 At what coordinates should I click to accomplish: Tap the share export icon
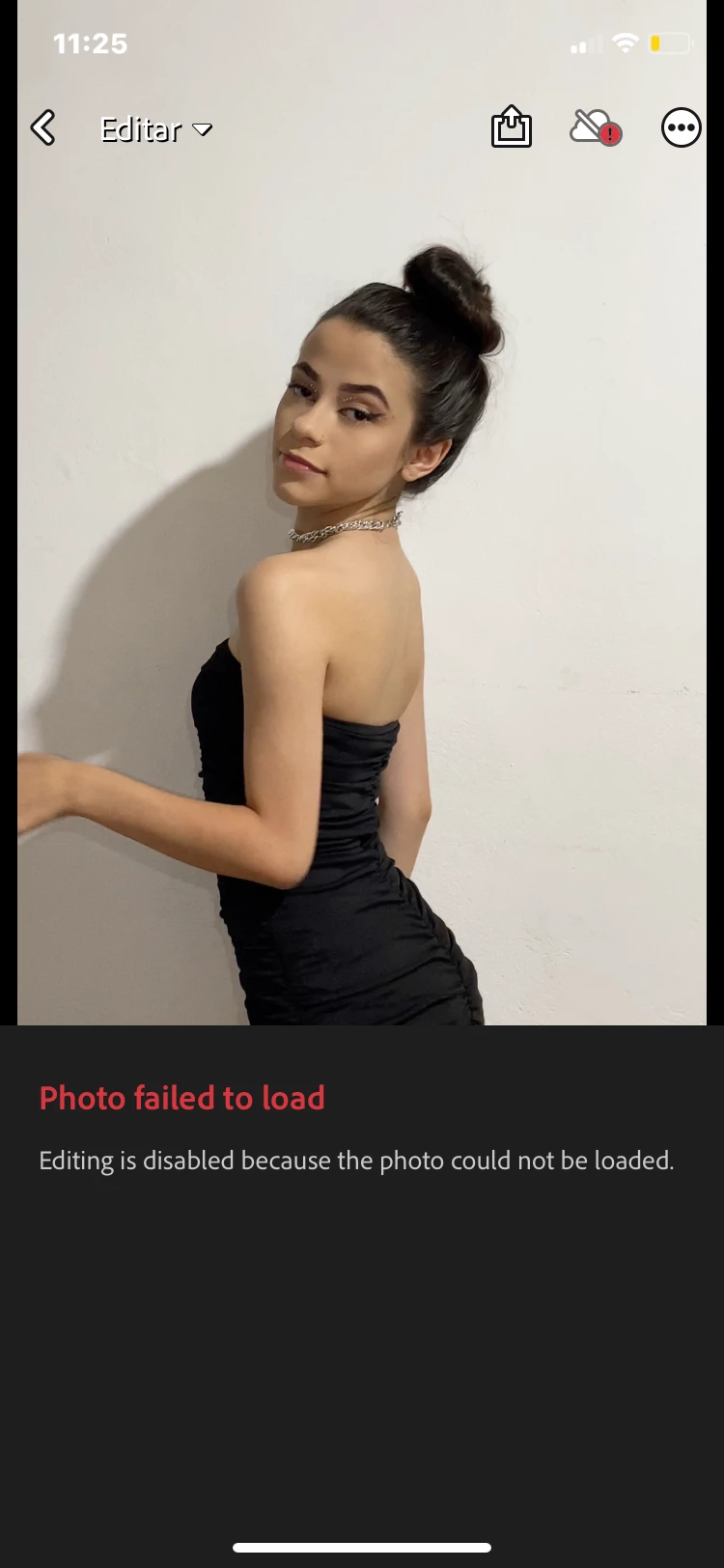coord(511,127)
